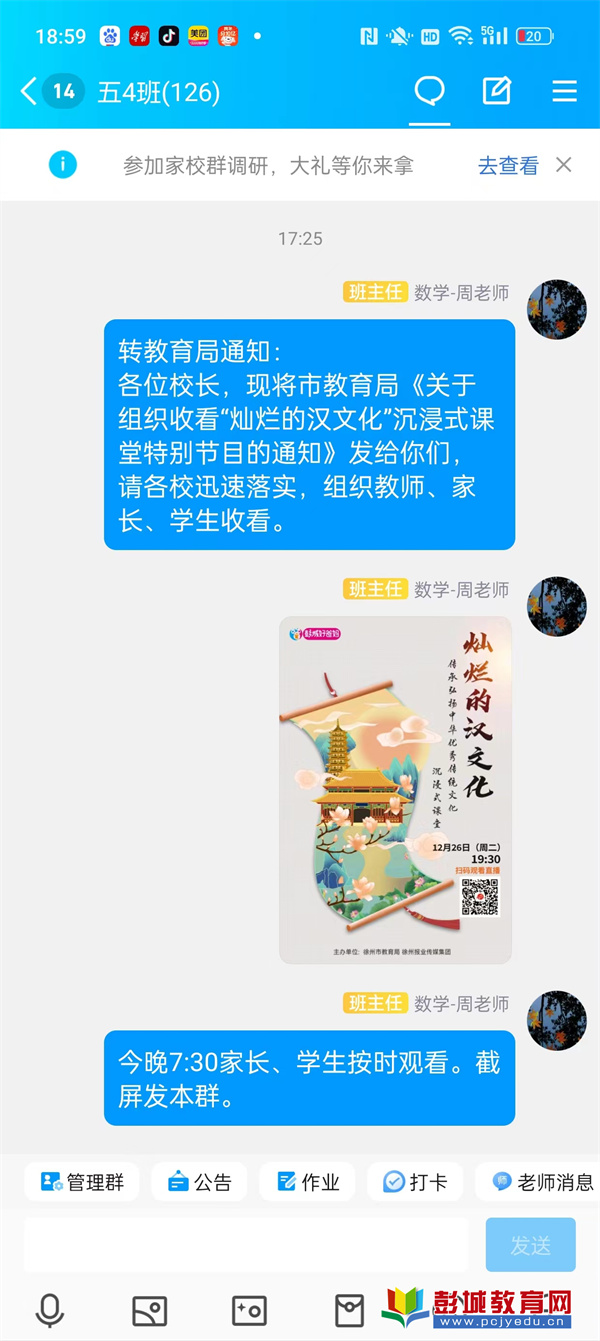Open the camera capture icon
Screen dimensions: 600x1341
coord(249,1309)
